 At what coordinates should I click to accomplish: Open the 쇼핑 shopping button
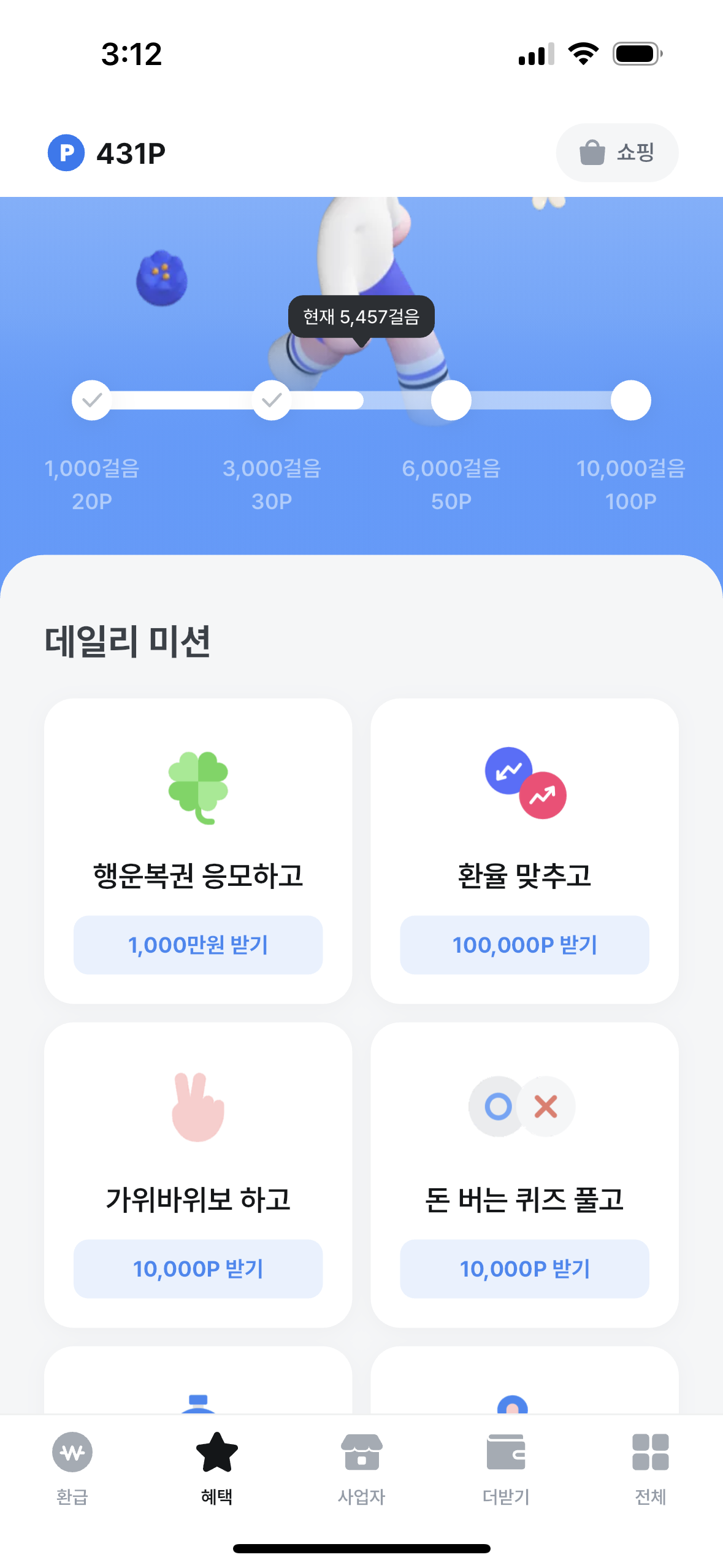(617, 153)
